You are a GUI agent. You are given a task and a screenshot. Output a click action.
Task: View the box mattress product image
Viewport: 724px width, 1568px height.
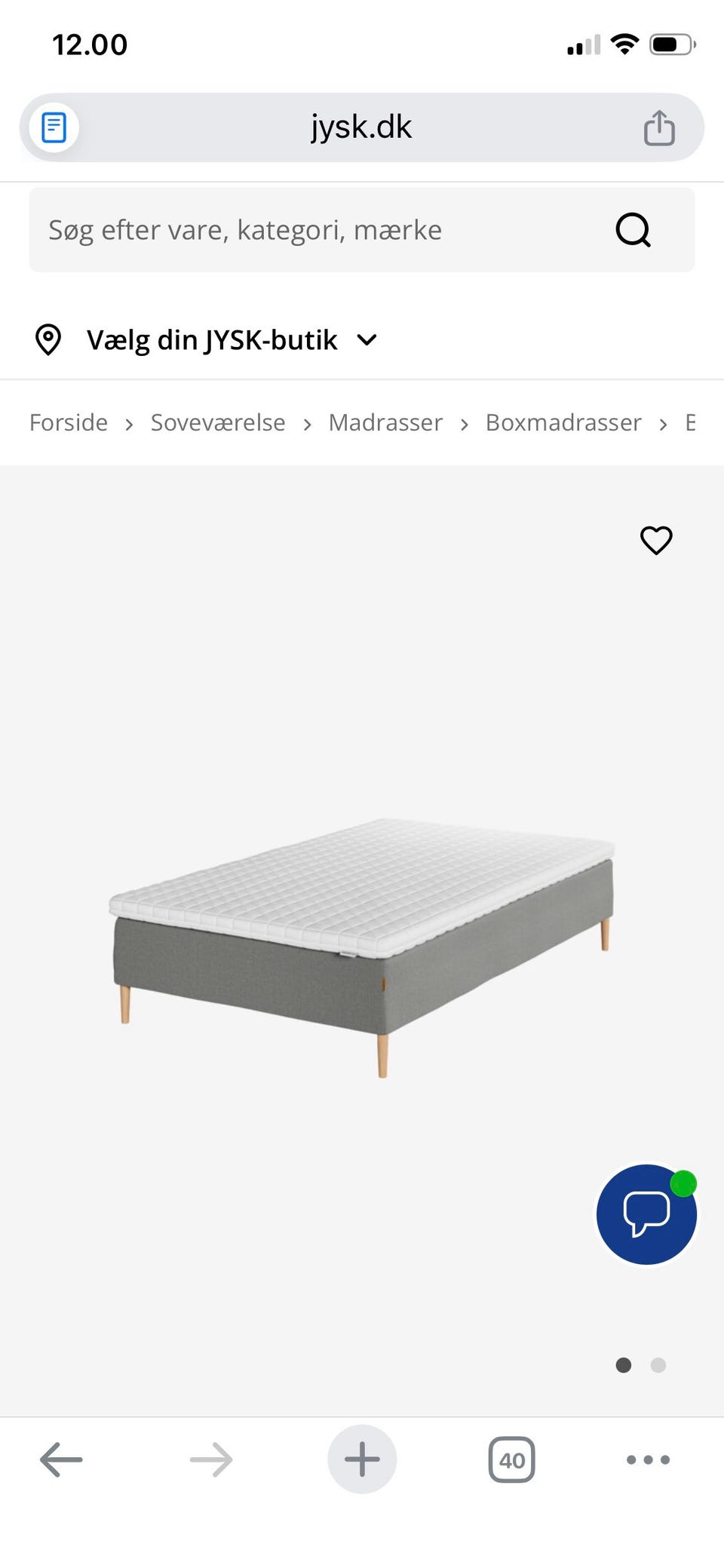[362, 943]
